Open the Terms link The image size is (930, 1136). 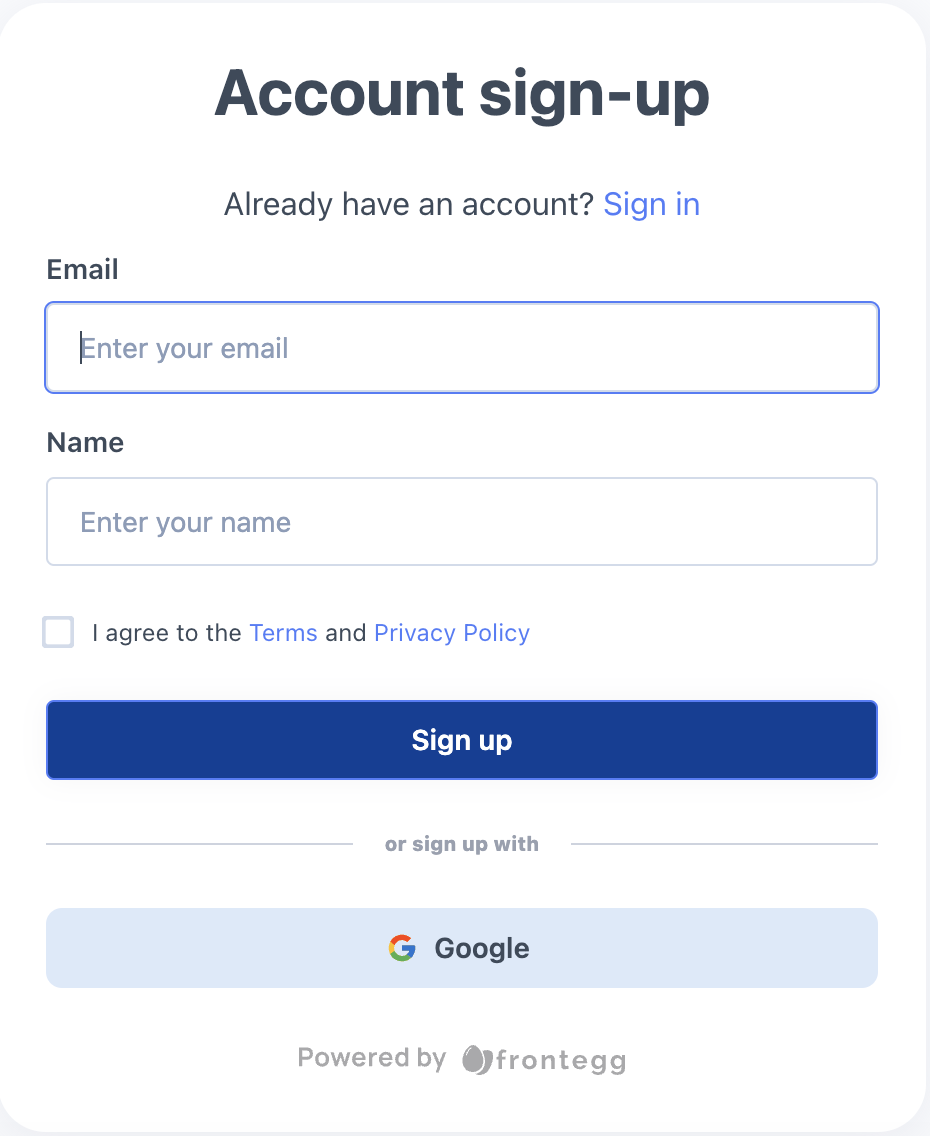283,633
